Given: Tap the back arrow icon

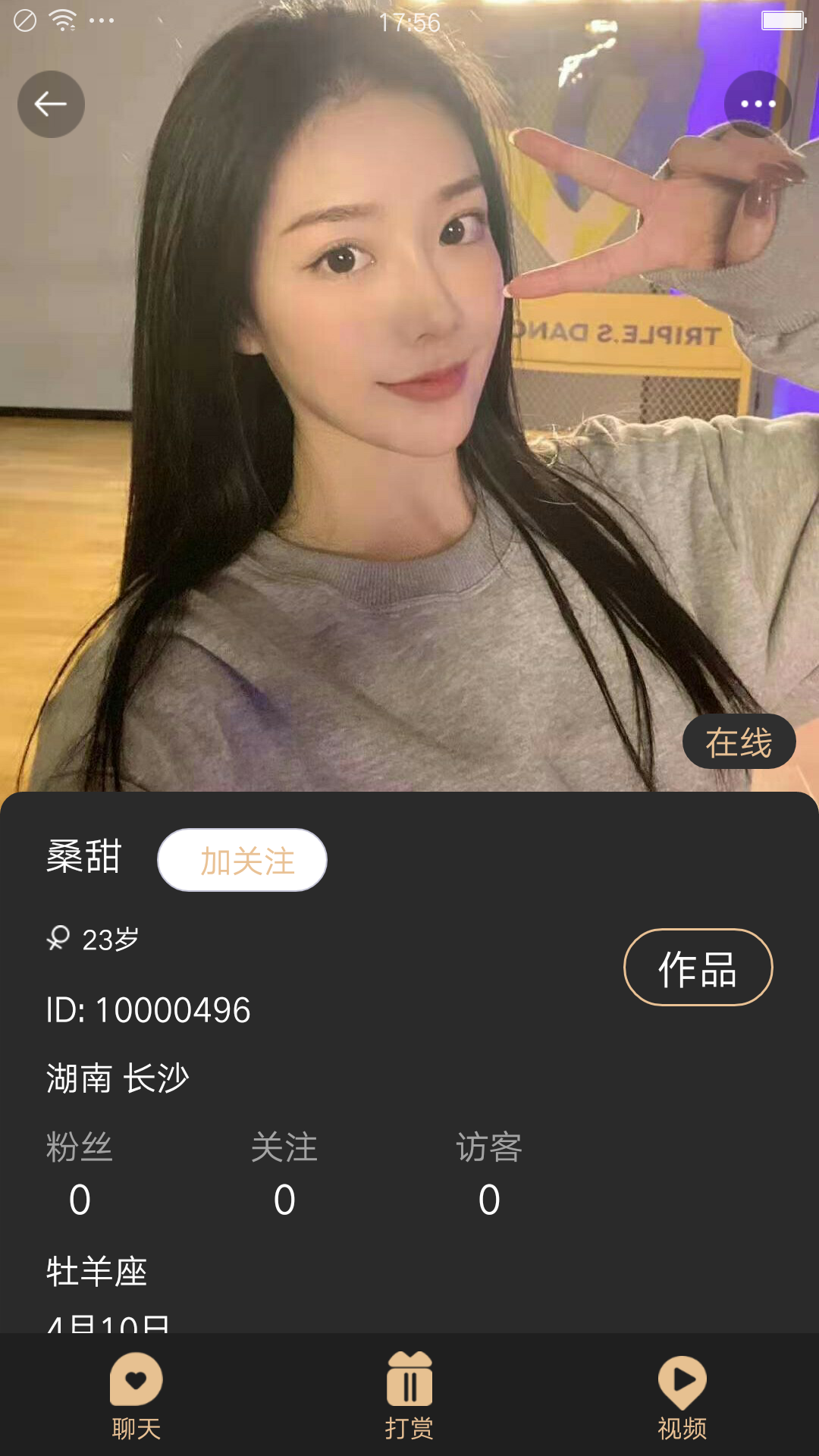Looking at the screenshot, I should click(x=50, y=105).
